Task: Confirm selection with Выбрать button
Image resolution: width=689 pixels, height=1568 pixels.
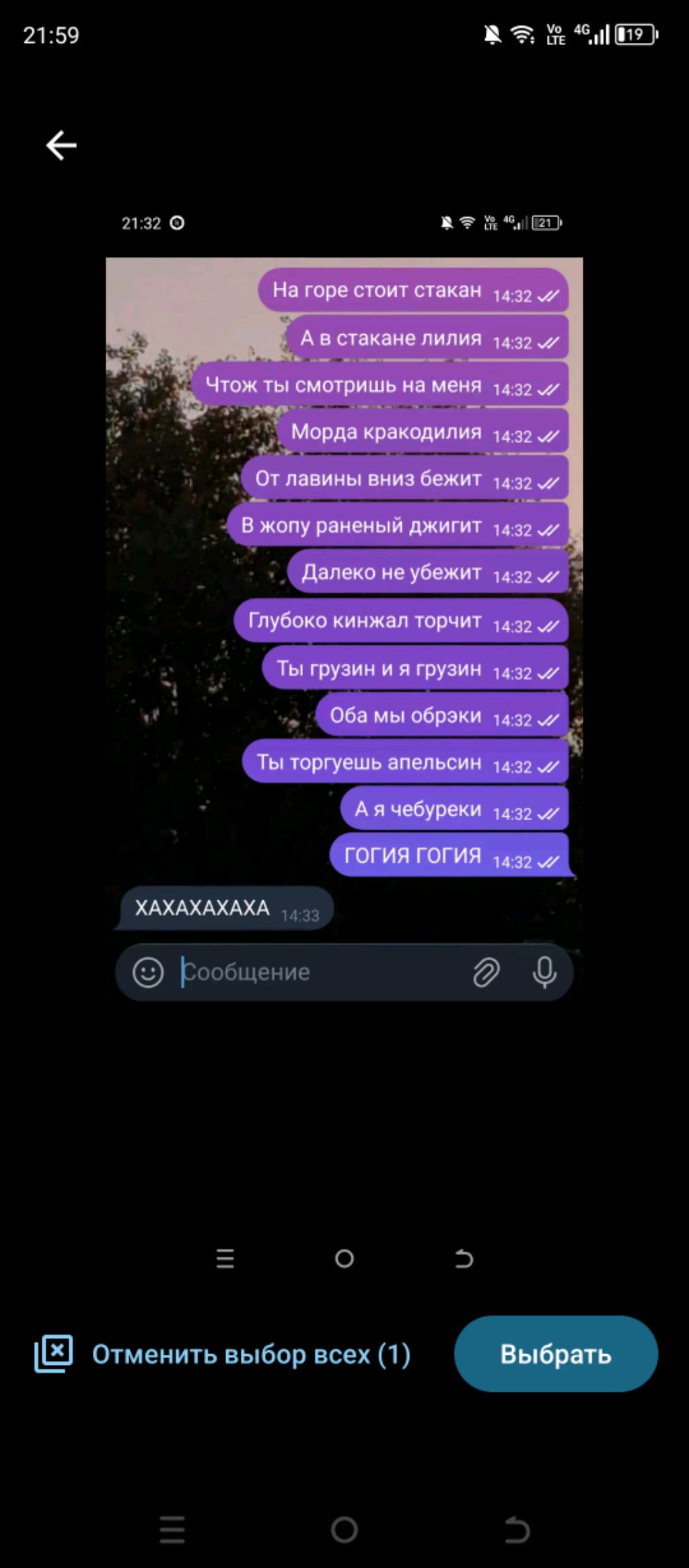Action: 556,1354
